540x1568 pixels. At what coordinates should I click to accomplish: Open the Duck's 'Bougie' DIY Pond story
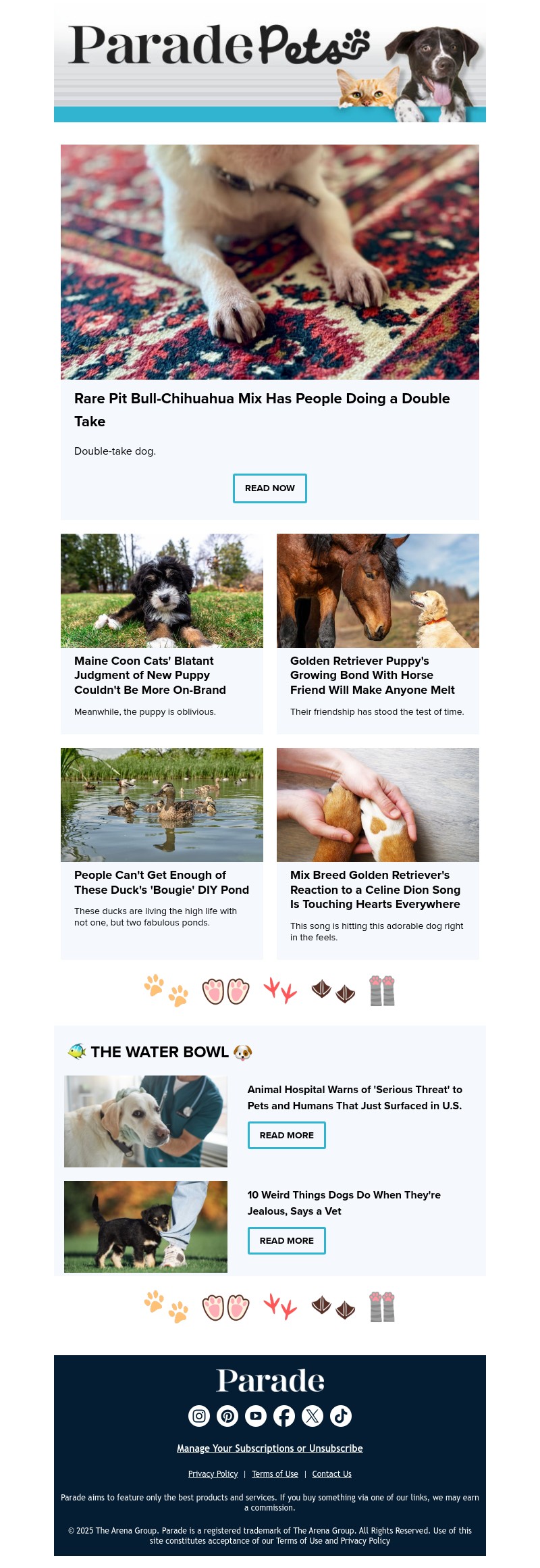click(161, 882)
